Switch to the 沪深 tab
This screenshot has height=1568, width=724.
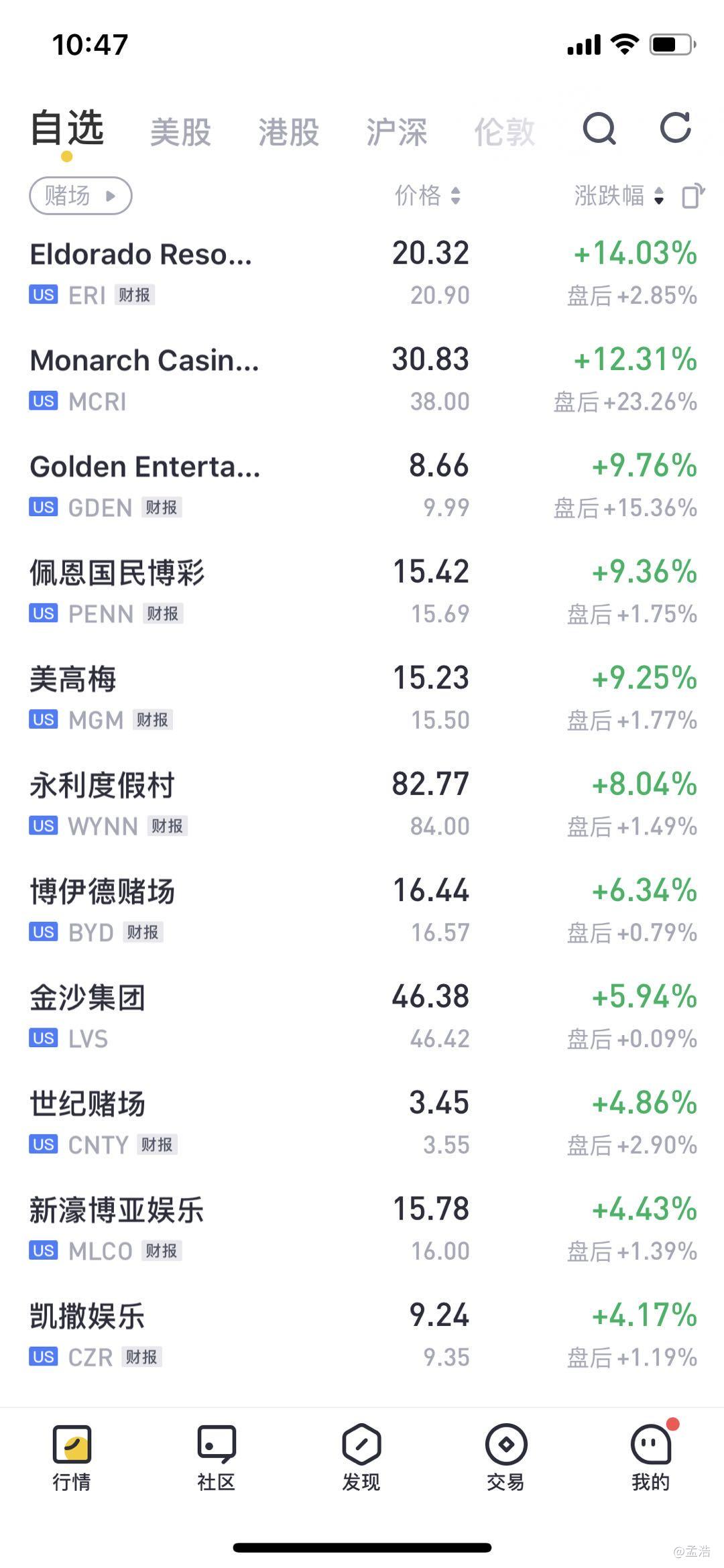[397, 132]
